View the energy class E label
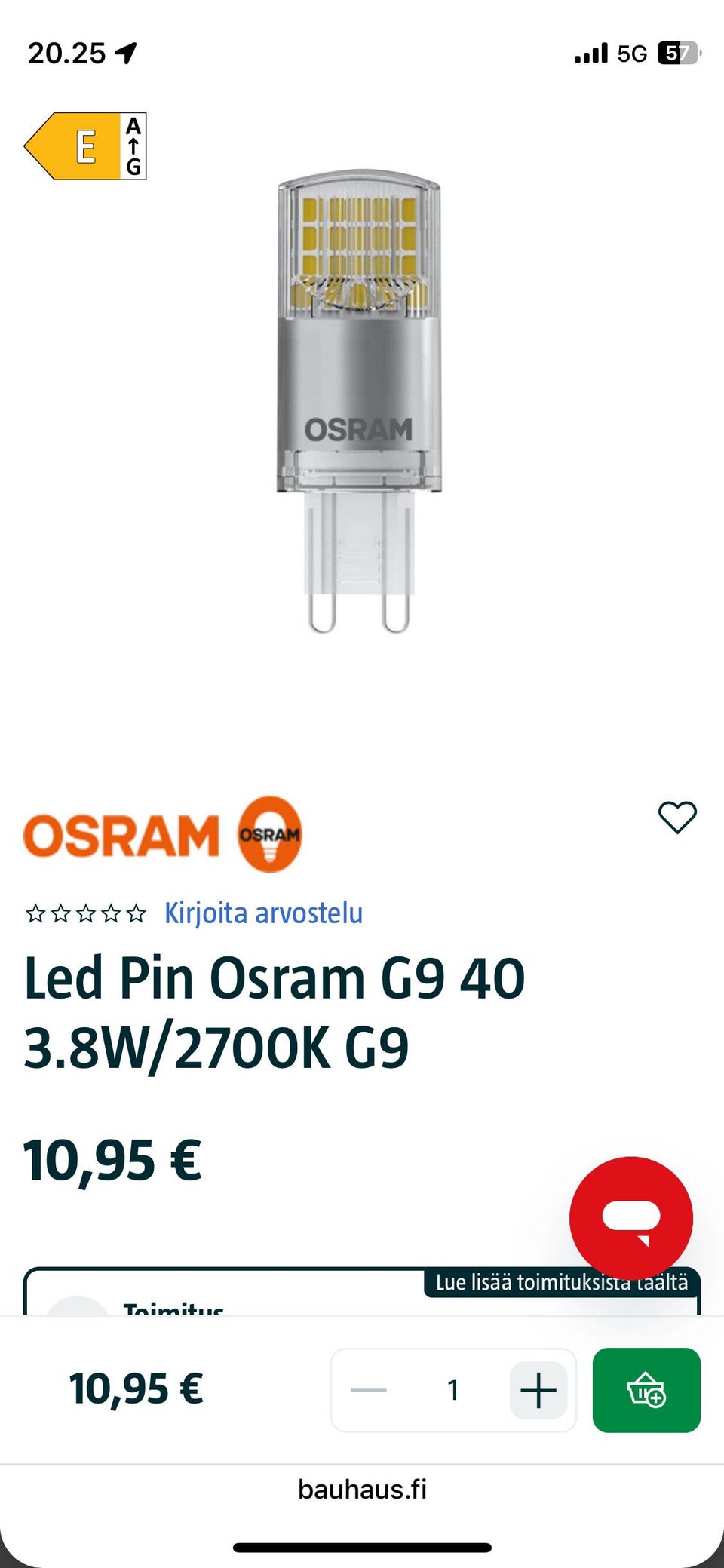This screenshot has height=1568, width=724. click(85, 146)
